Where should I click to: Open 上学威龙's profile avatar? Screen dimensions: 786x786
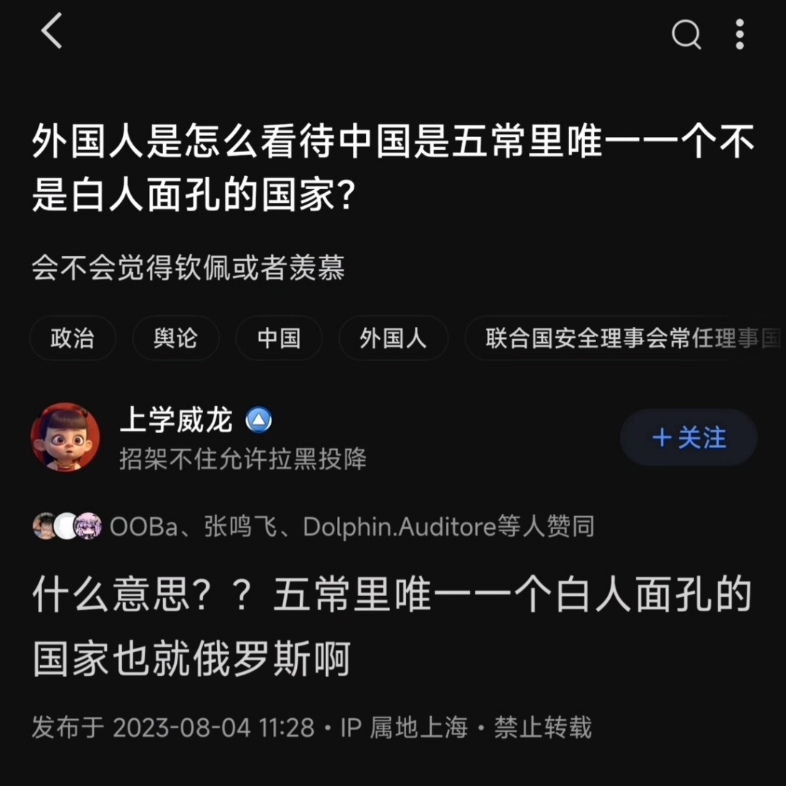[x=65, y=438]
